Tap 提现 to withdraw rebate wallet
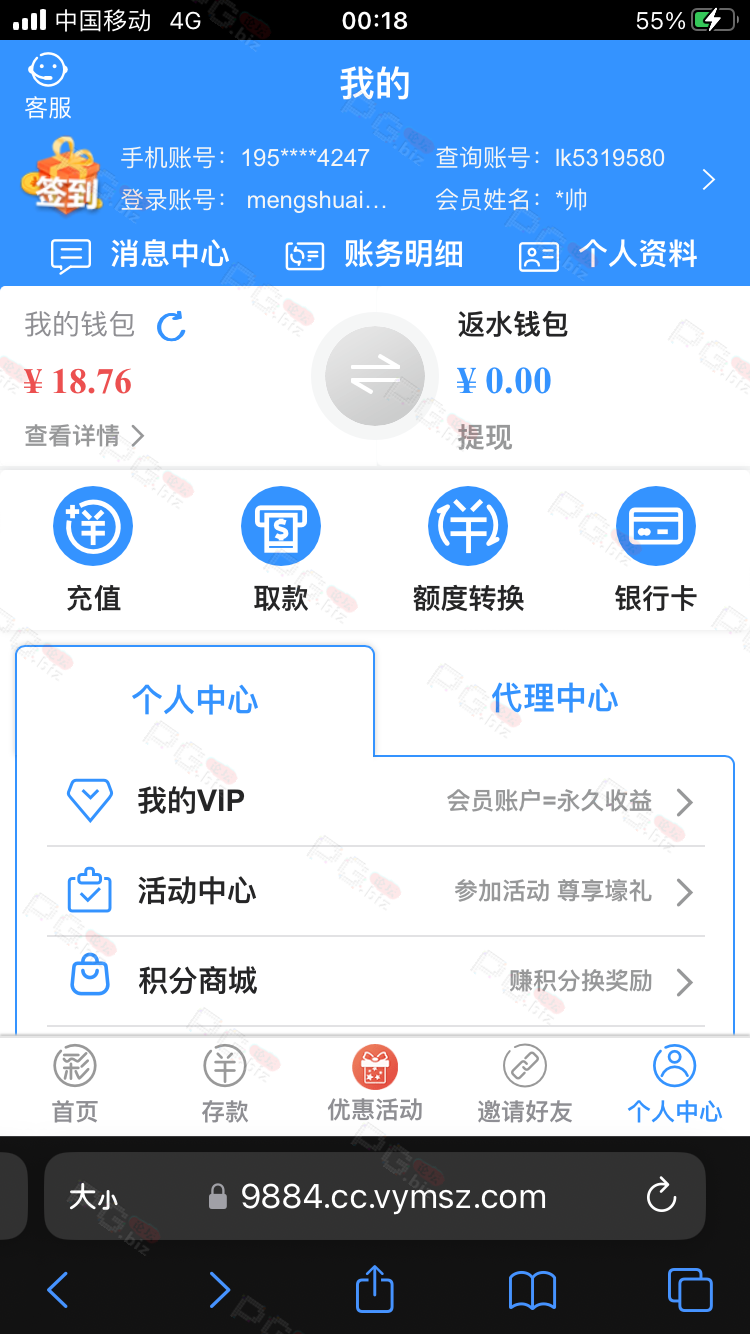Screen dimensions: 750x1334 (485, 437)
